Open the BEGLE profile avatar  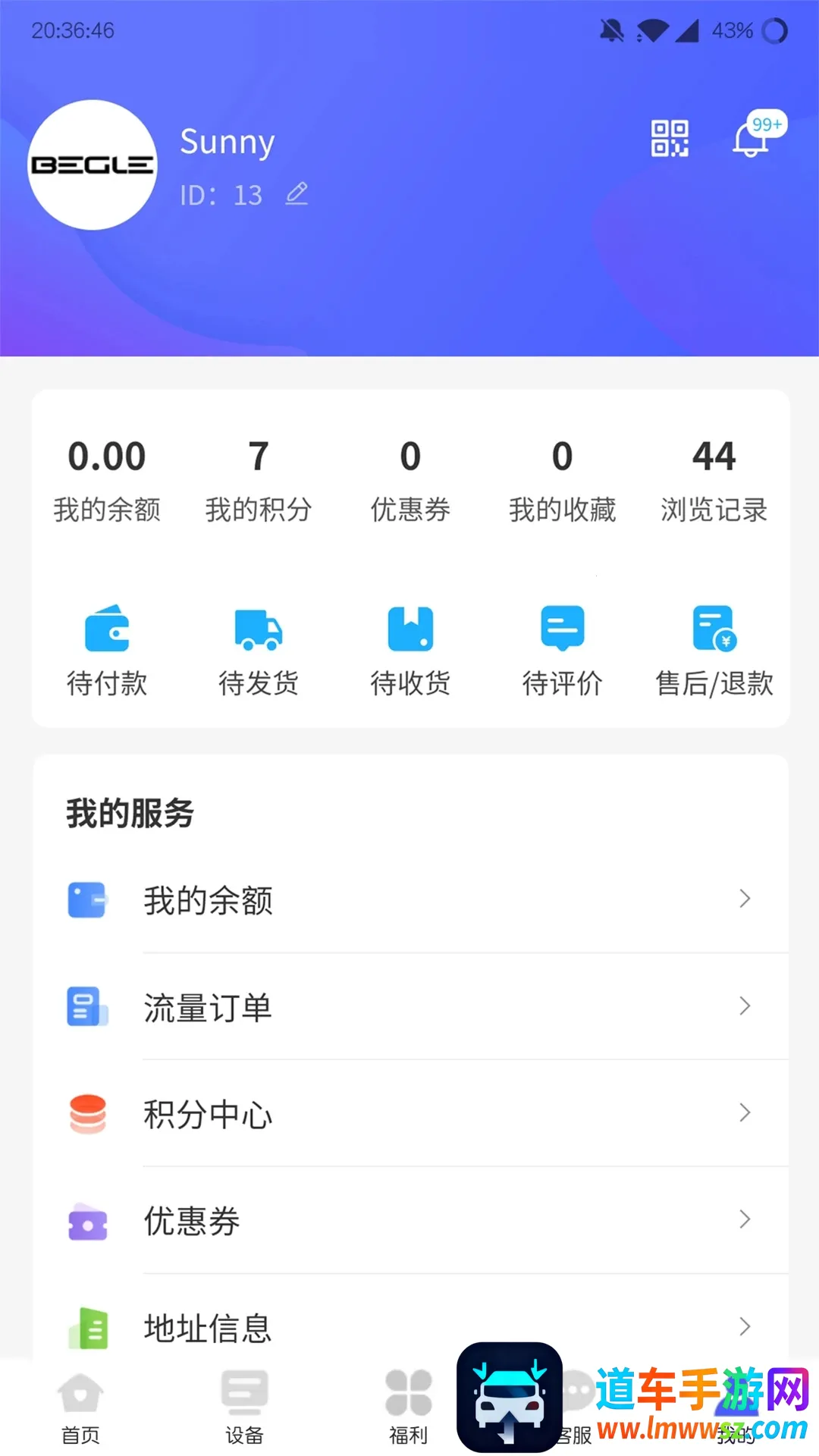pos(93,165)
